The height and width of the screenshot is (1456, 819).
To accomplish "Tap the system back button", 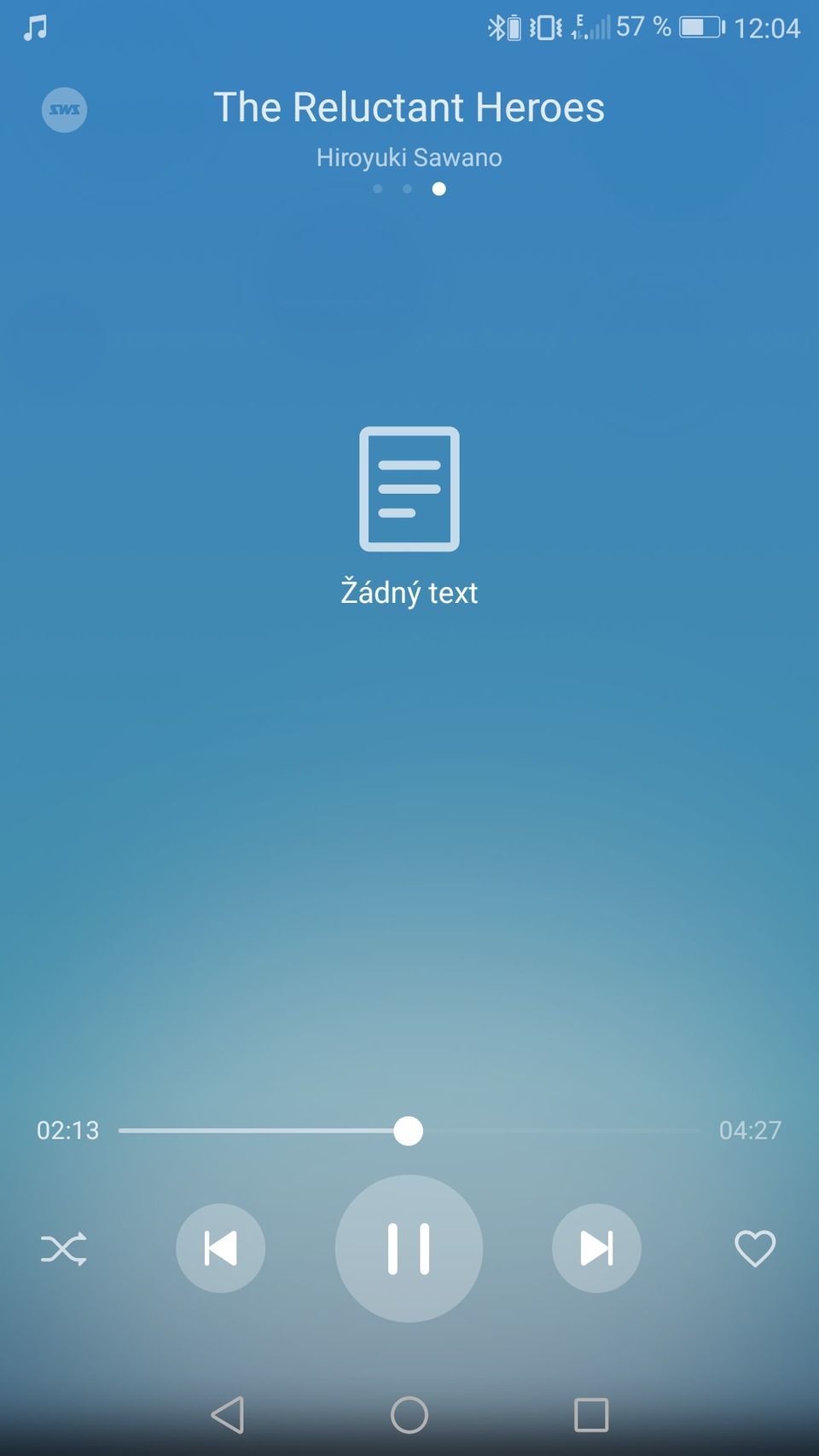I will pyautogui.click(x=228, y=1415).
